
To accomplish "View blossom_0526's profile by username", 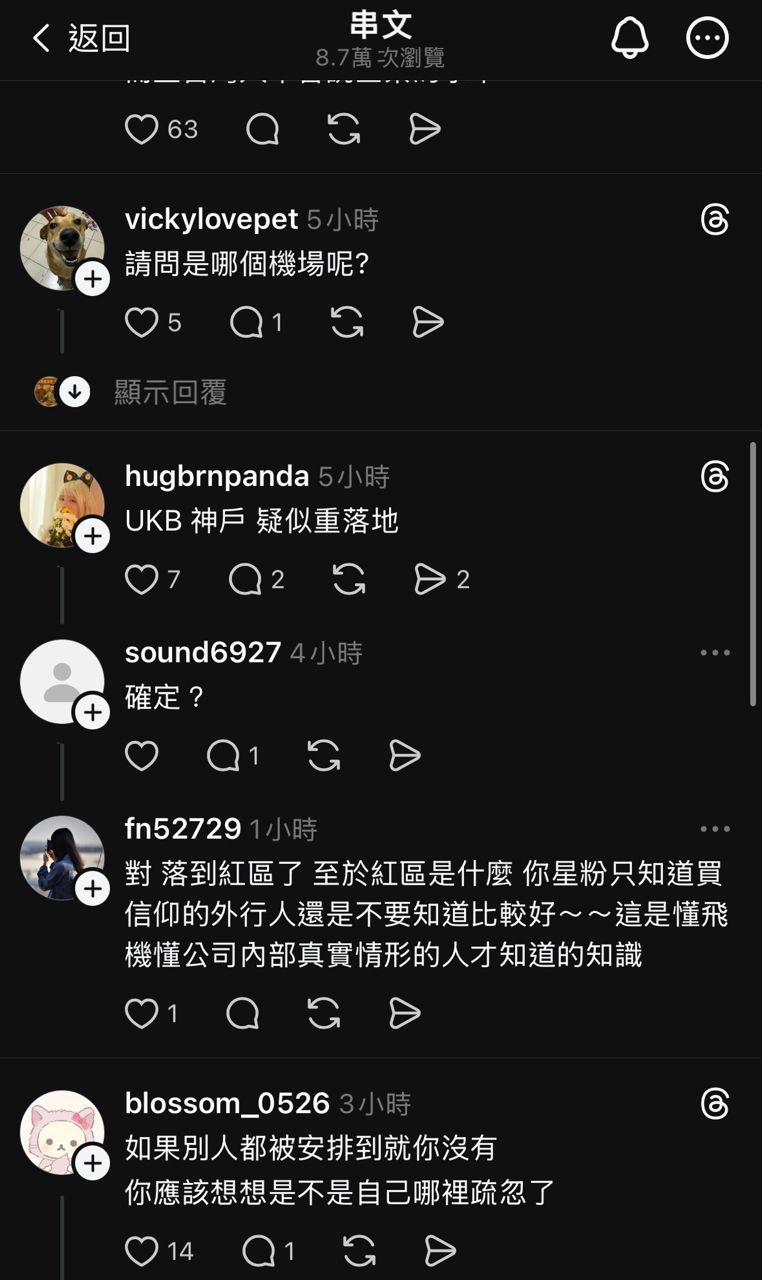I will click(x=227, y=1103).
